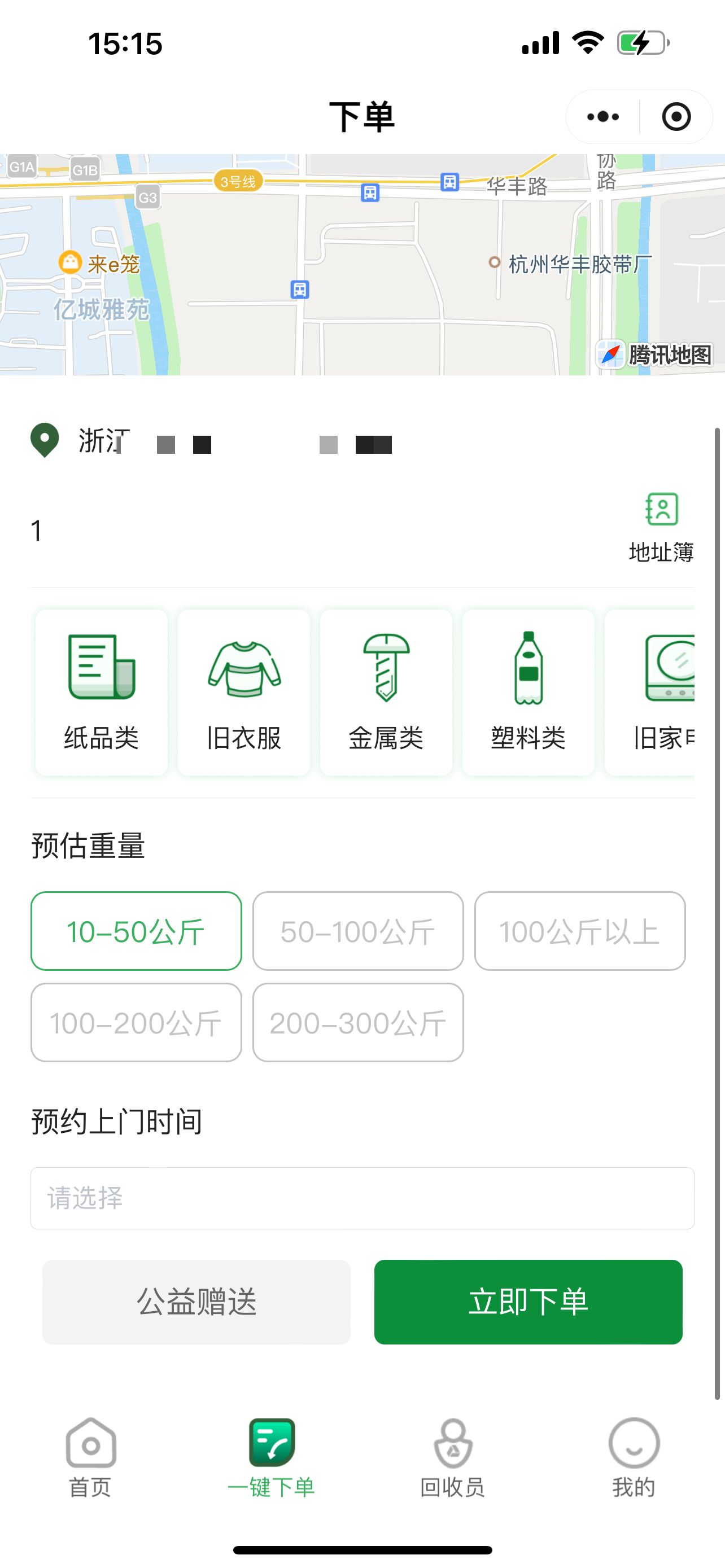Choose the 50–100公斤 weight option
The height and width of the screenshot is (1568, 725).
(358, 931)
